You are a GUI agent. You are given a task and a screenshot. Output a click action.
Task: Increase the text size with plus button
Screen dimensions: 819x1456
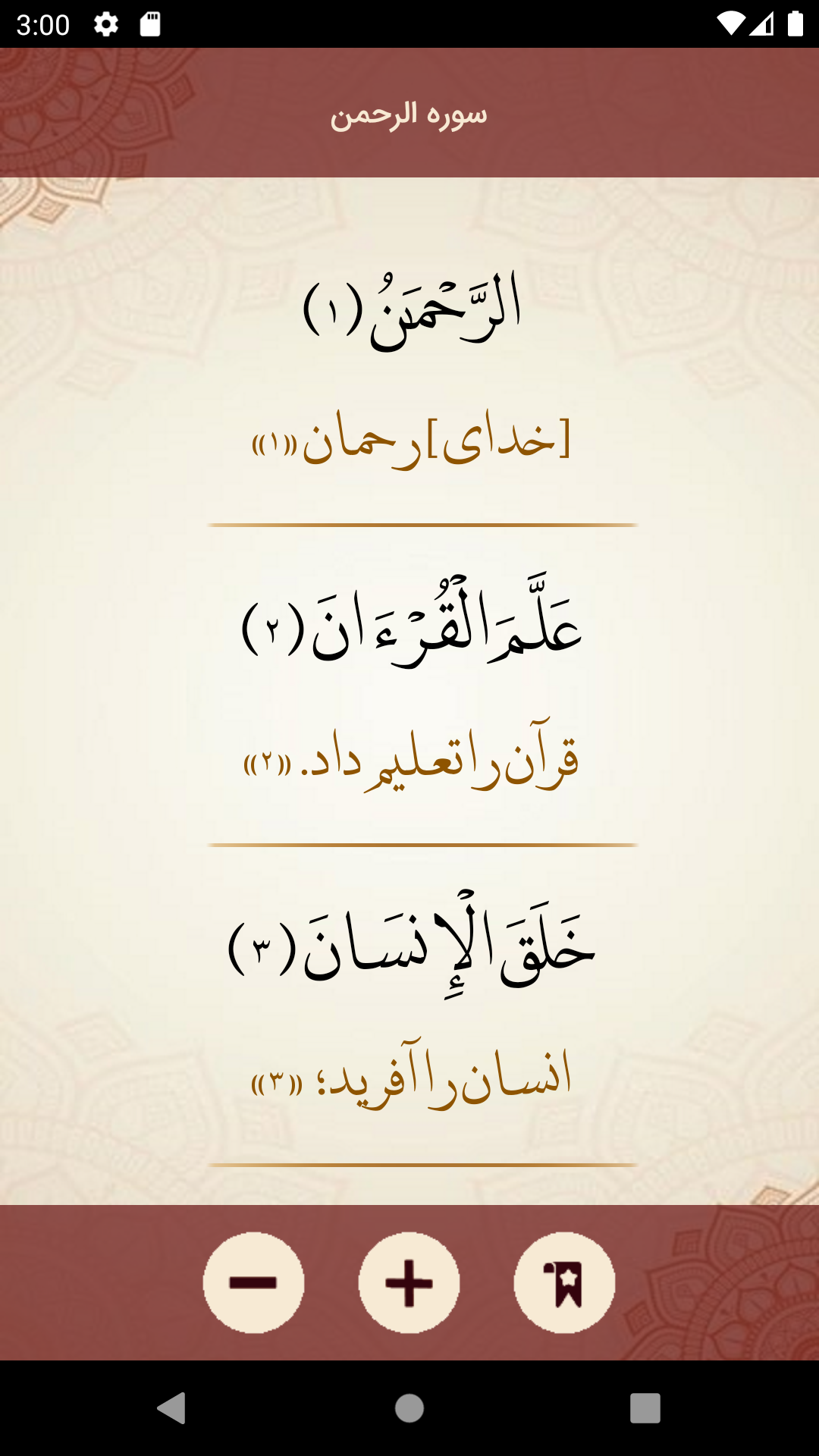click(409, 1282)
